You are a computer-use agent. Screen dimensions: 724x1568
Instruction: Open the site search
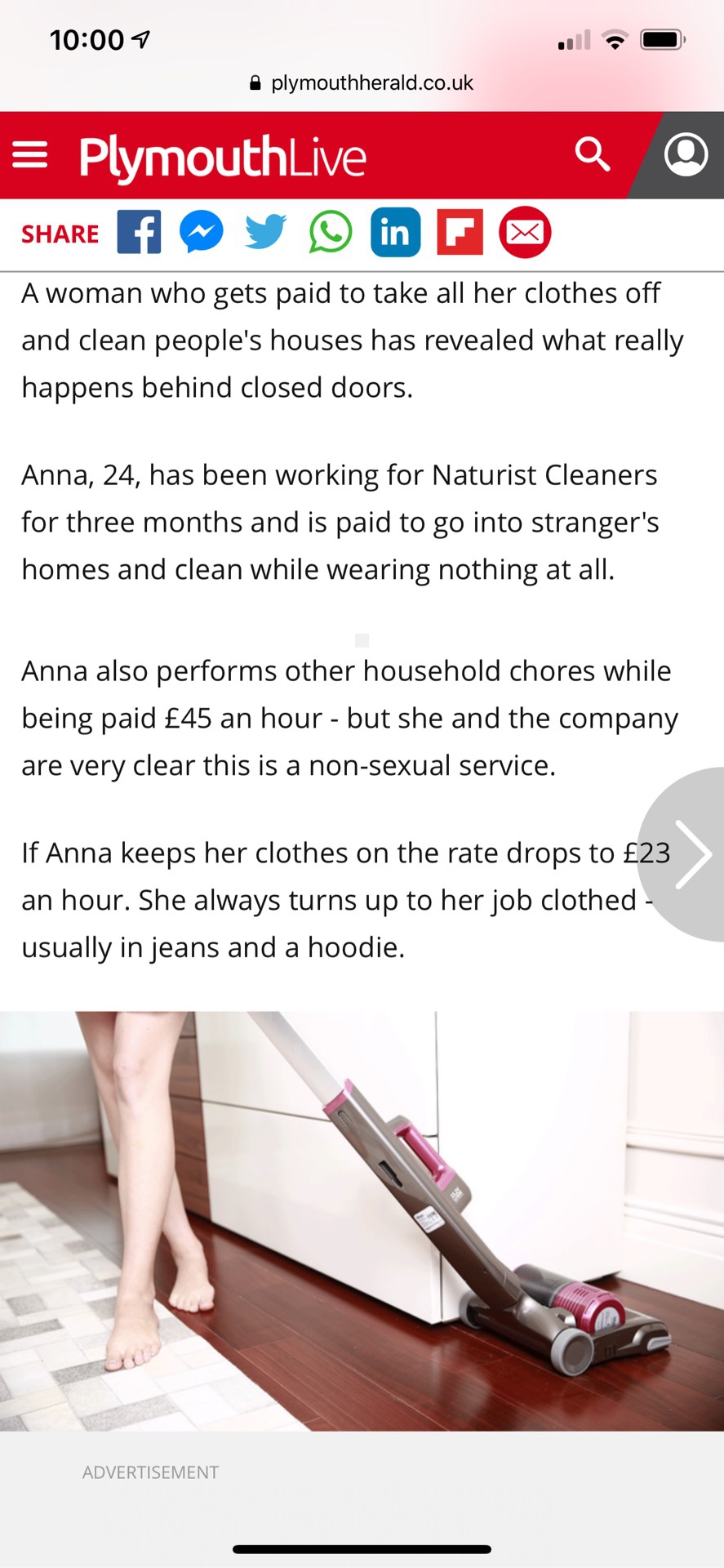592,154
